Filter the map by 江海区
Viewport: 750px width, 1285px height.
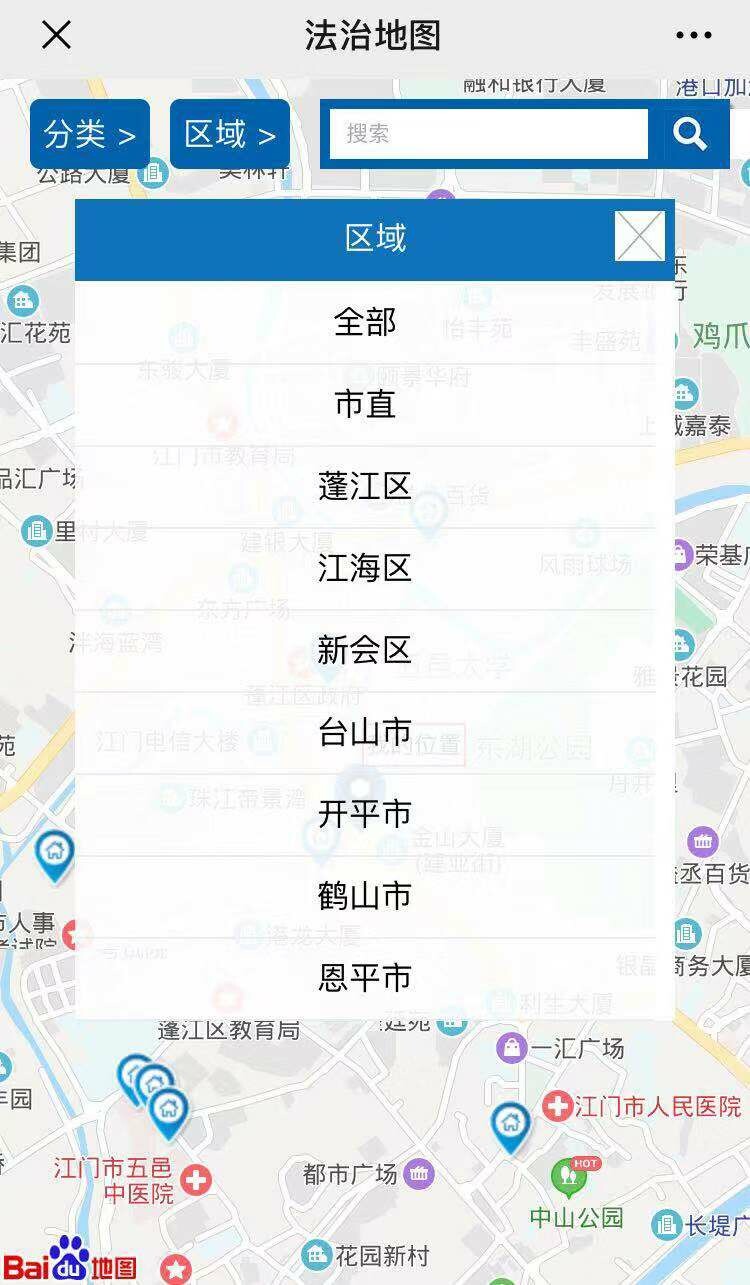(365, 568)
